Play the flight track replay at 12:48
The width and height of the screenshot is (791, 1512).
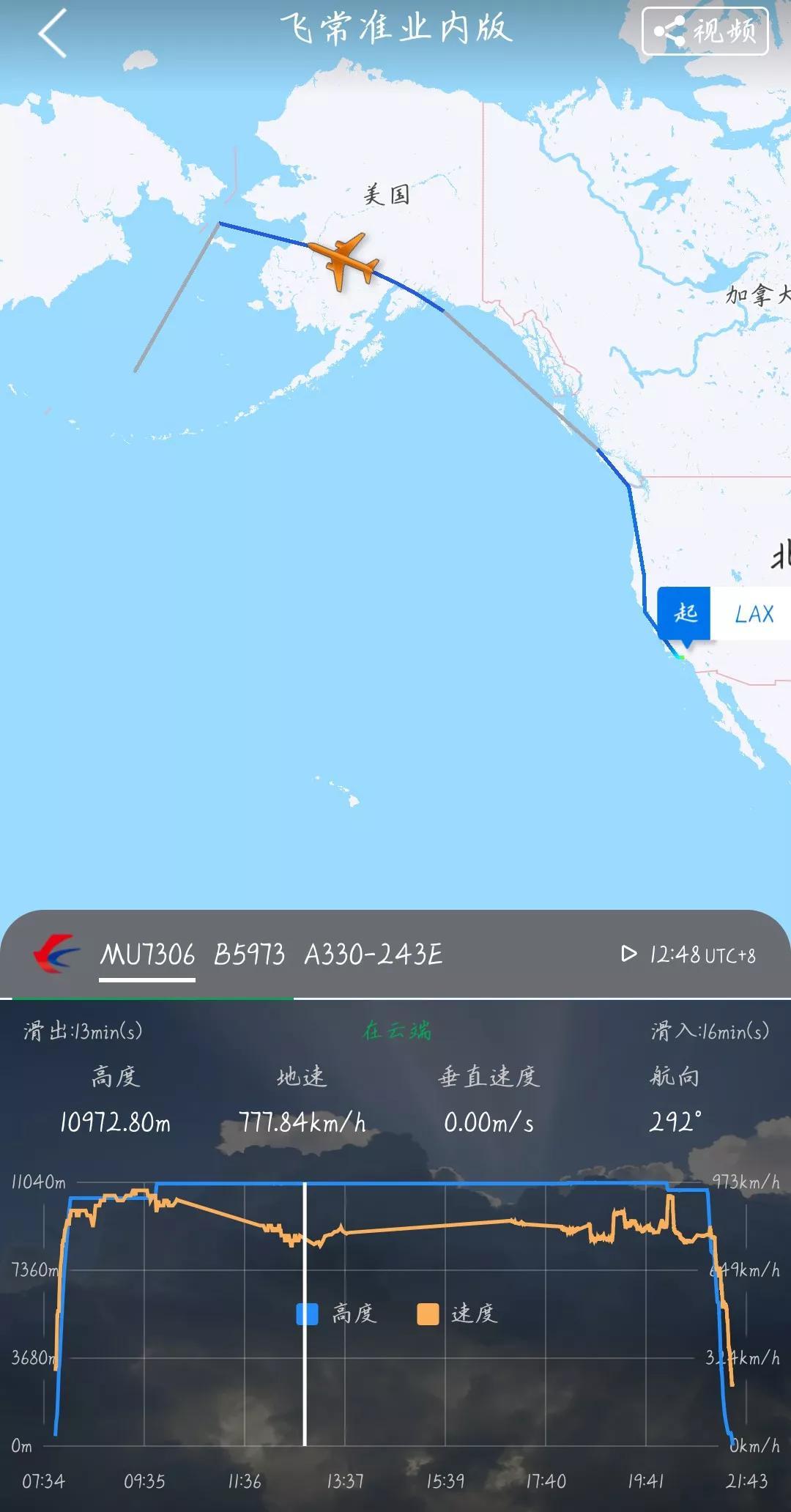pyautogui.click(x=628, y=954)
